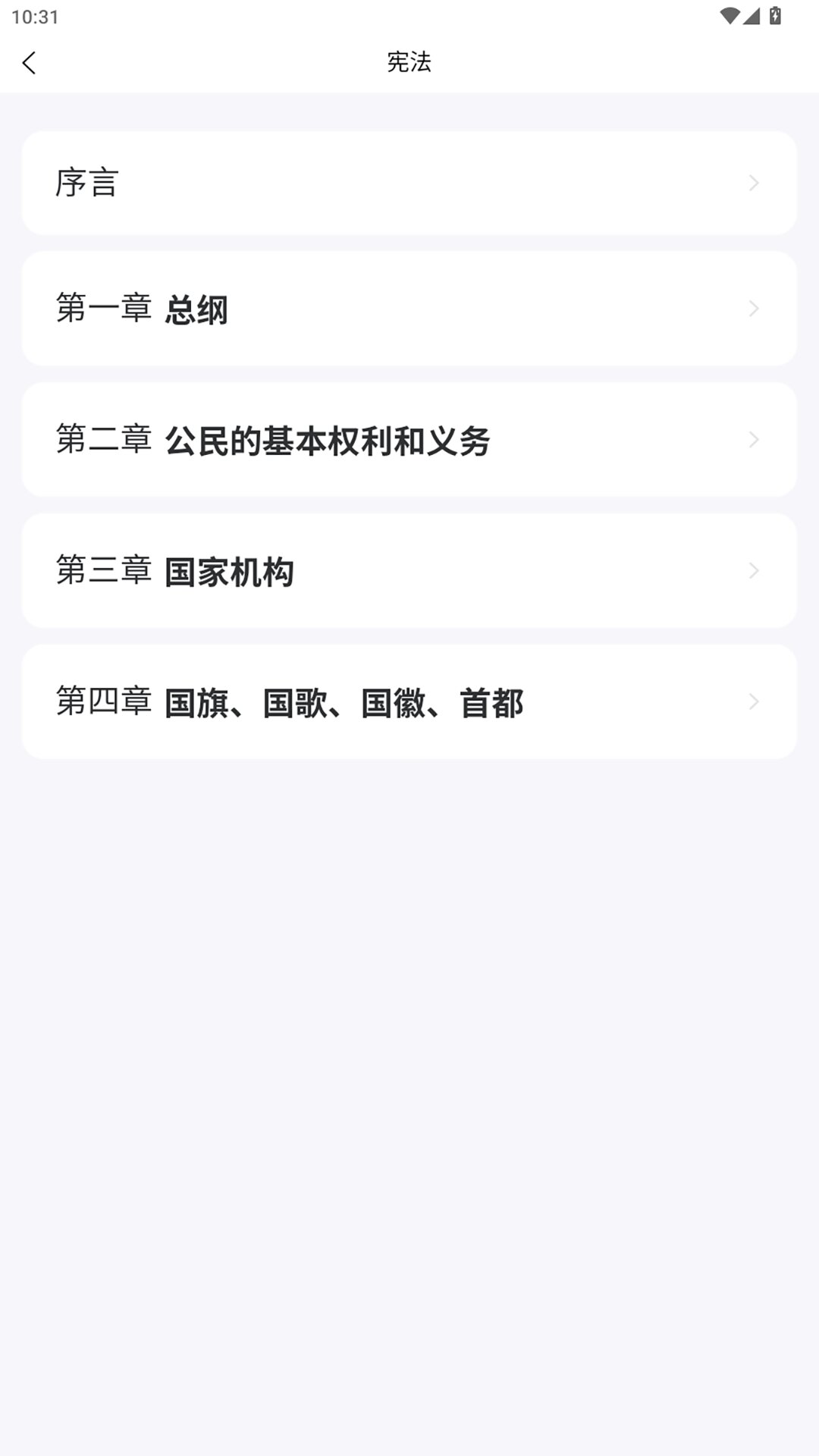Viewport: 819px width, 1456px height.
Task: Select 第三章 国家机构
Action: [x=409, y=571]
